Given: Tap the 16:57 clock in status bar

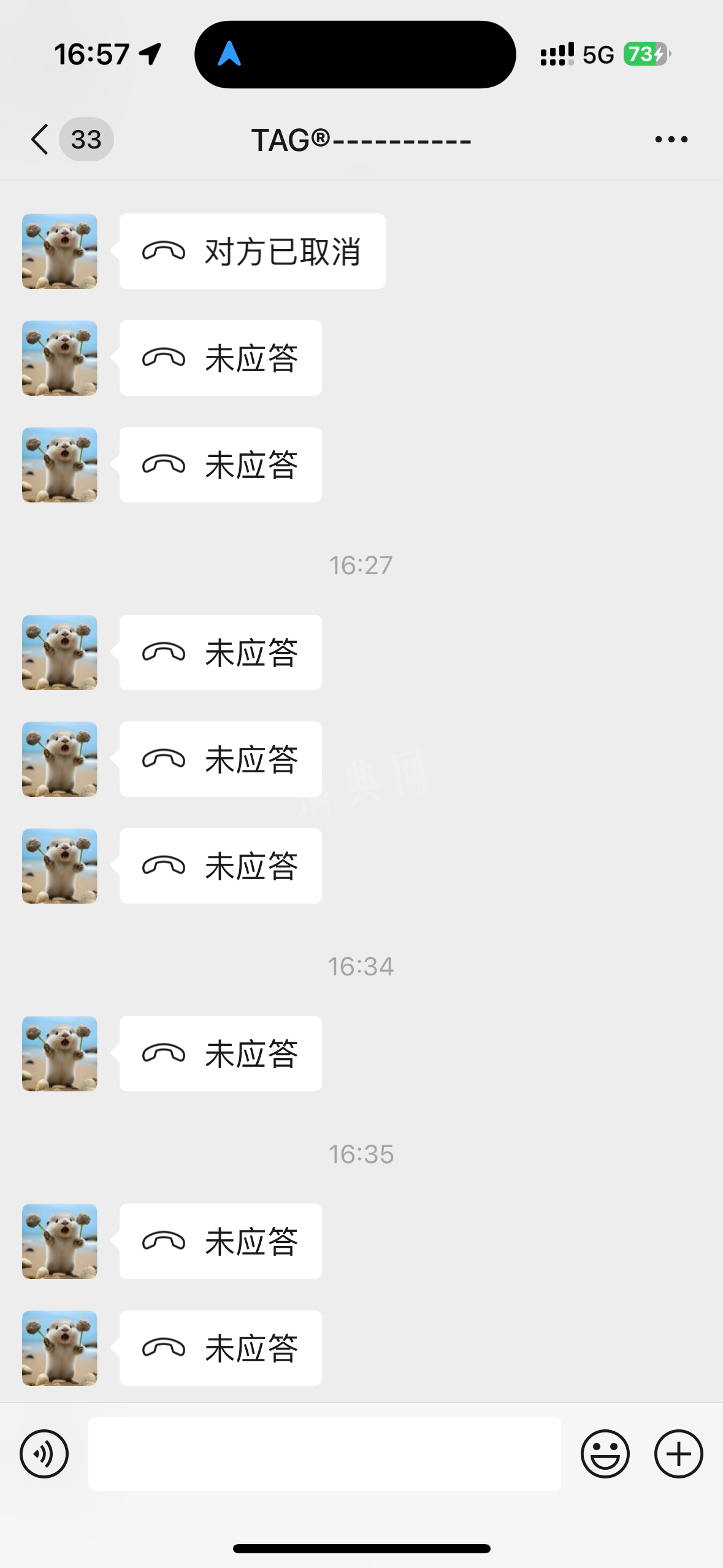Looking at the screenshot, I should point(92,54).
